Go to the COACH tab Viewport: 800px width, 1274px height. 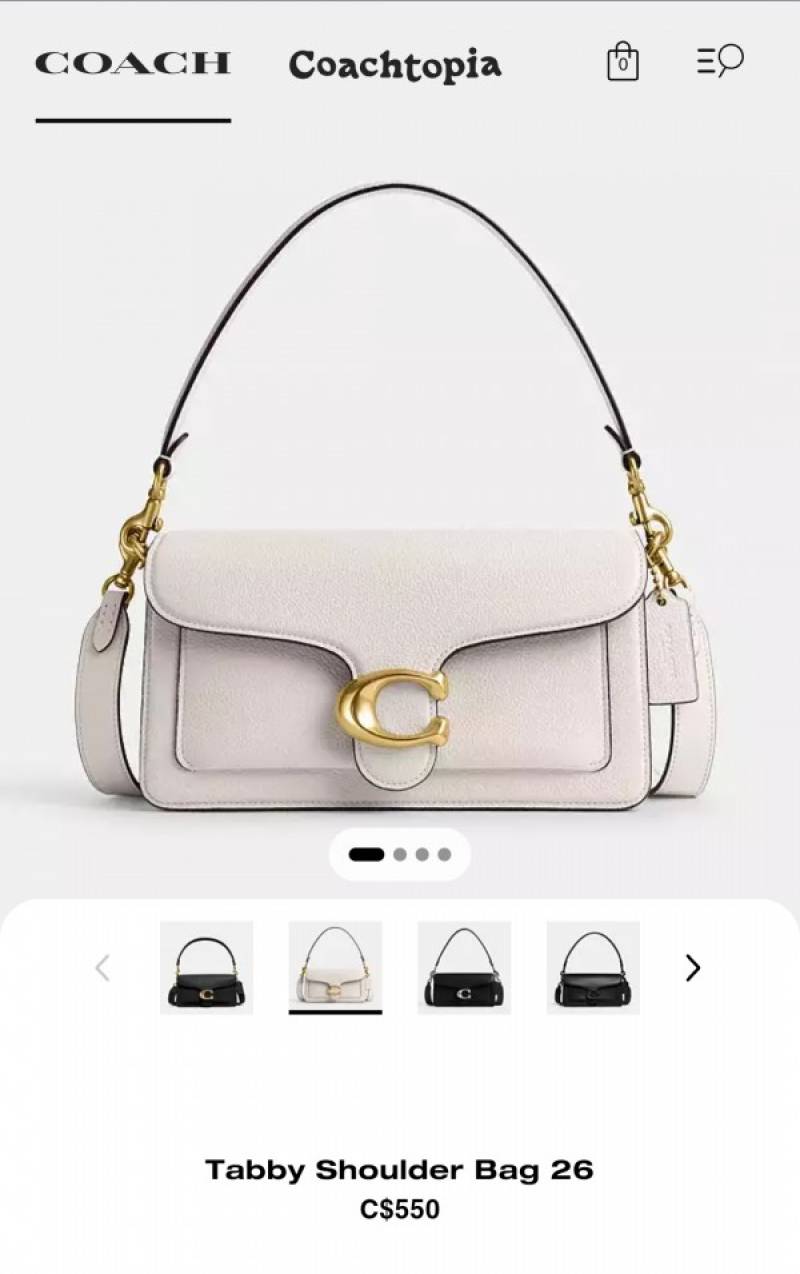tap(133, 64)
